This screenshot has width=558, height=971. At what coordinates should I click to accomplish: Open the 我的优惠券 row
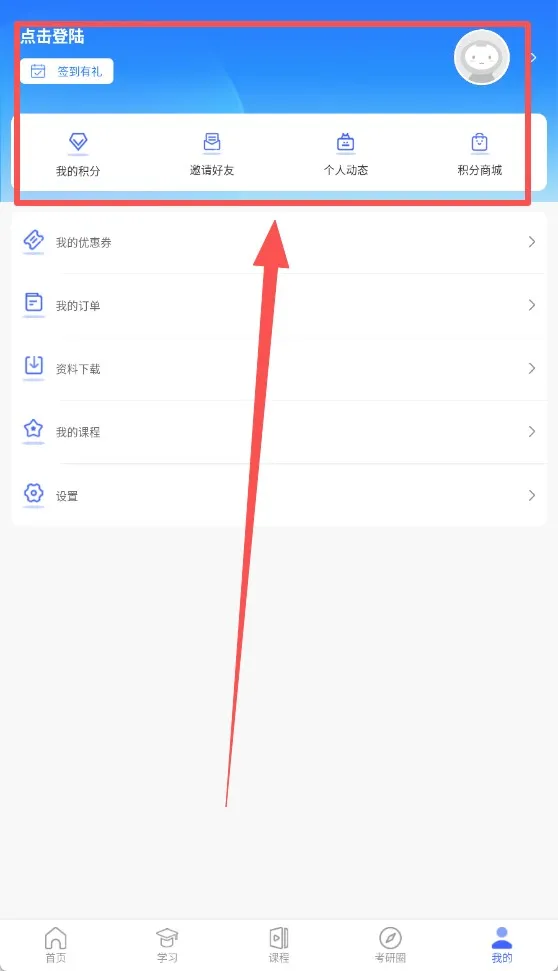pyautogui.click(x=279, y=242)
